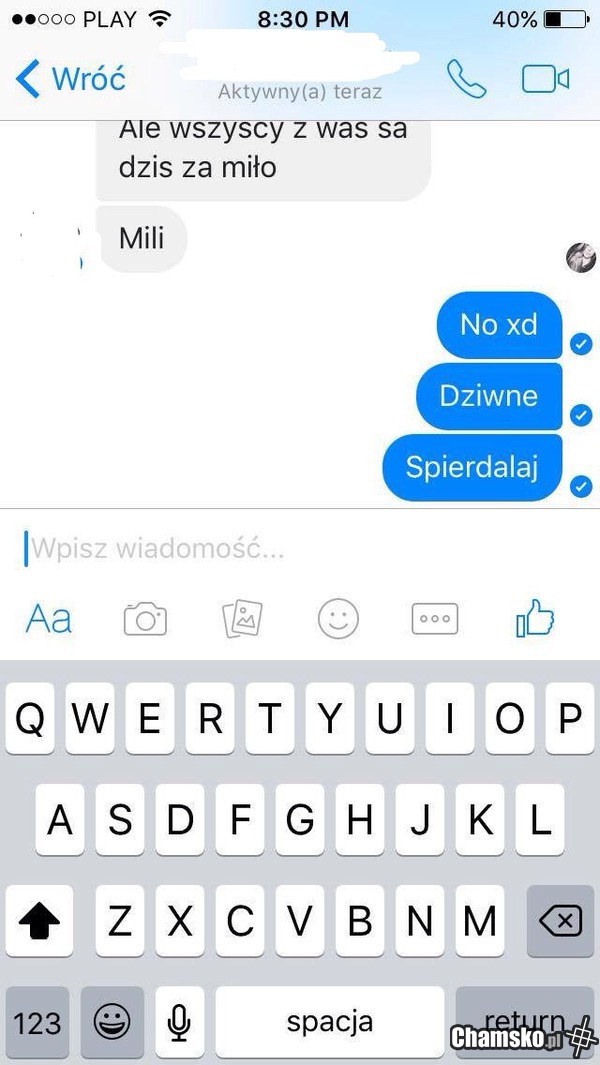Tap the microphone dictation key
The height and width of the screenshot is (1065, 600).
179,1022
